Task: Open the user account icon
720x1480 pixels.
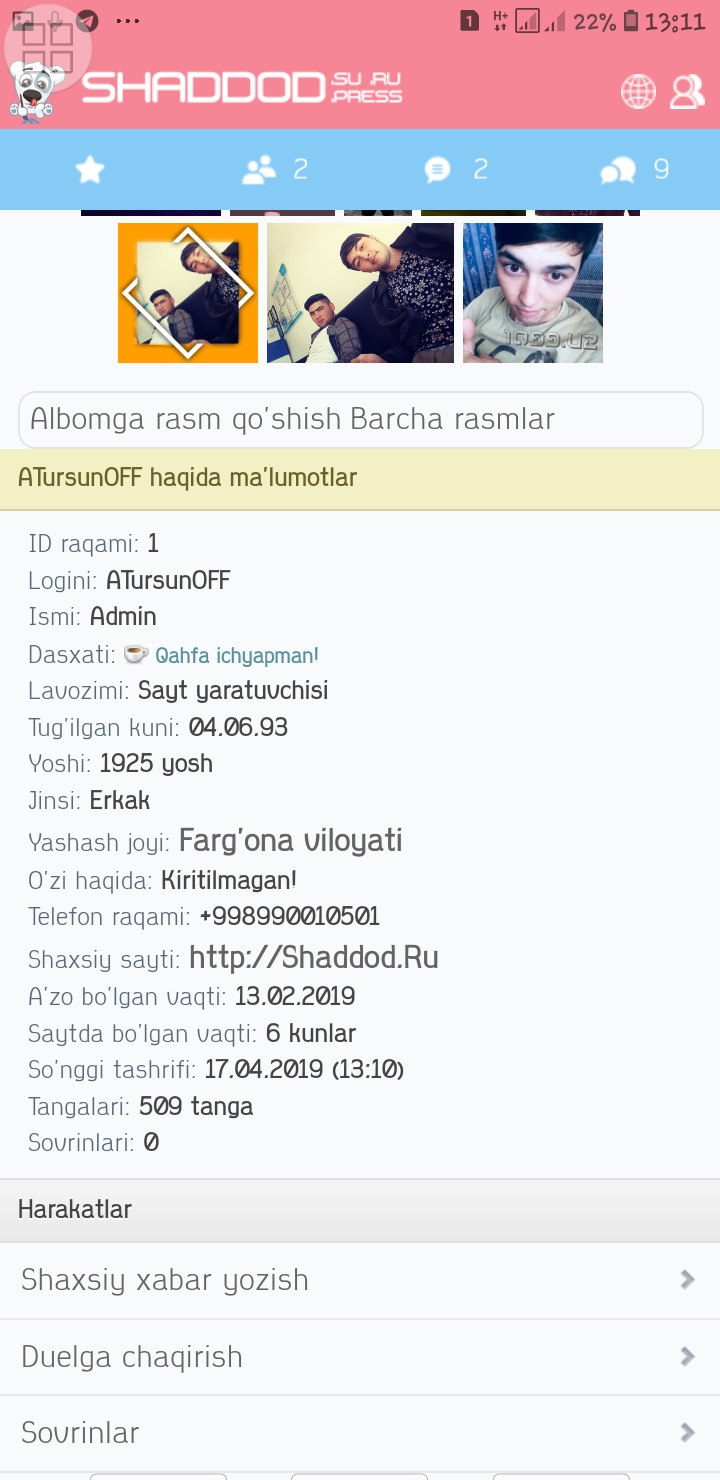Action: tap(687, 91)
